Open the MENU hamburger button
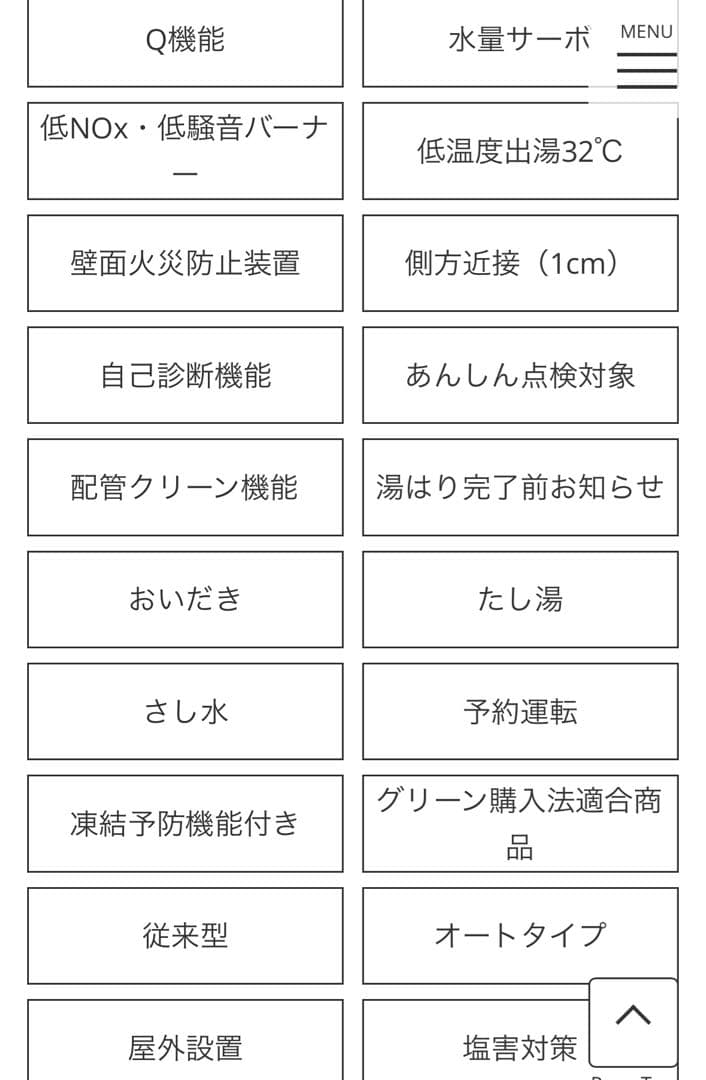 tap(646, 55)
